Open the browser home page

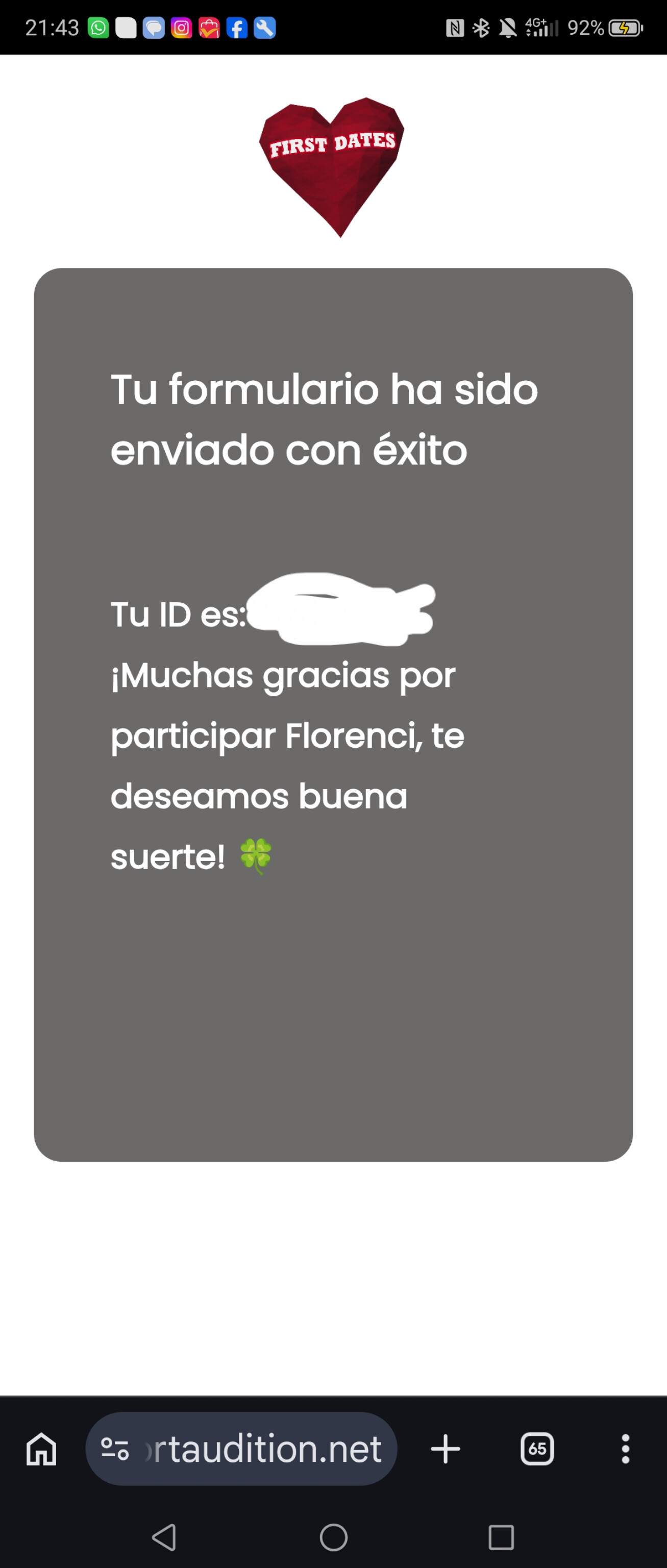point(41,1449)
